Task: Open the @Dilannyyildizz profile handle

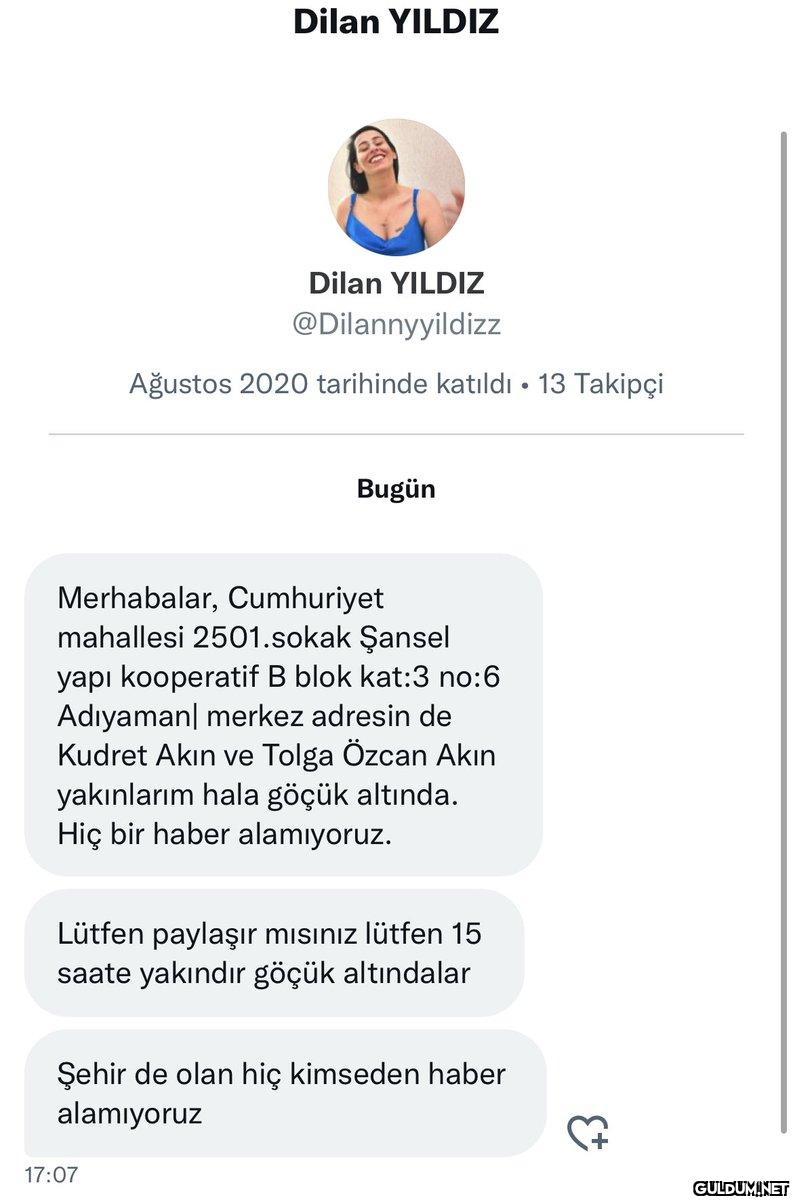Action: [x=396, y=325]
